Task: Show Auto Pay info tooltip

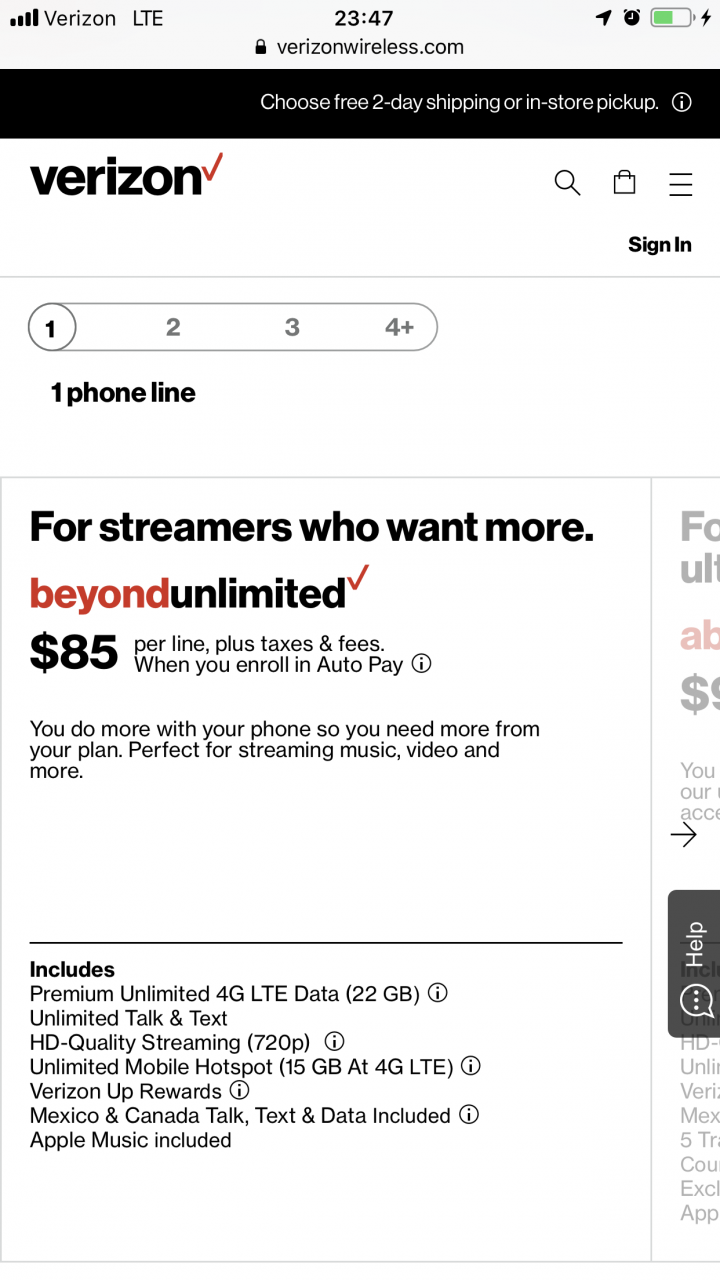Action: (x=422, y=663)
